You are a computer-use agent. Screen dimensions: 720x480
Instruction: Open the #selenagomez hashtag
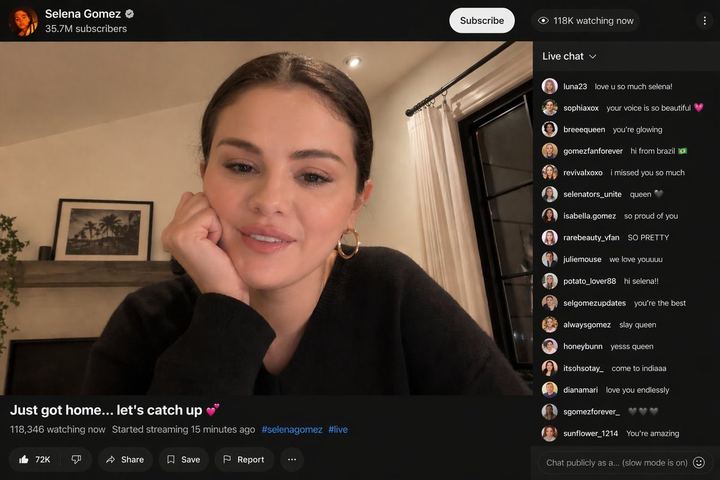(292, 429)
